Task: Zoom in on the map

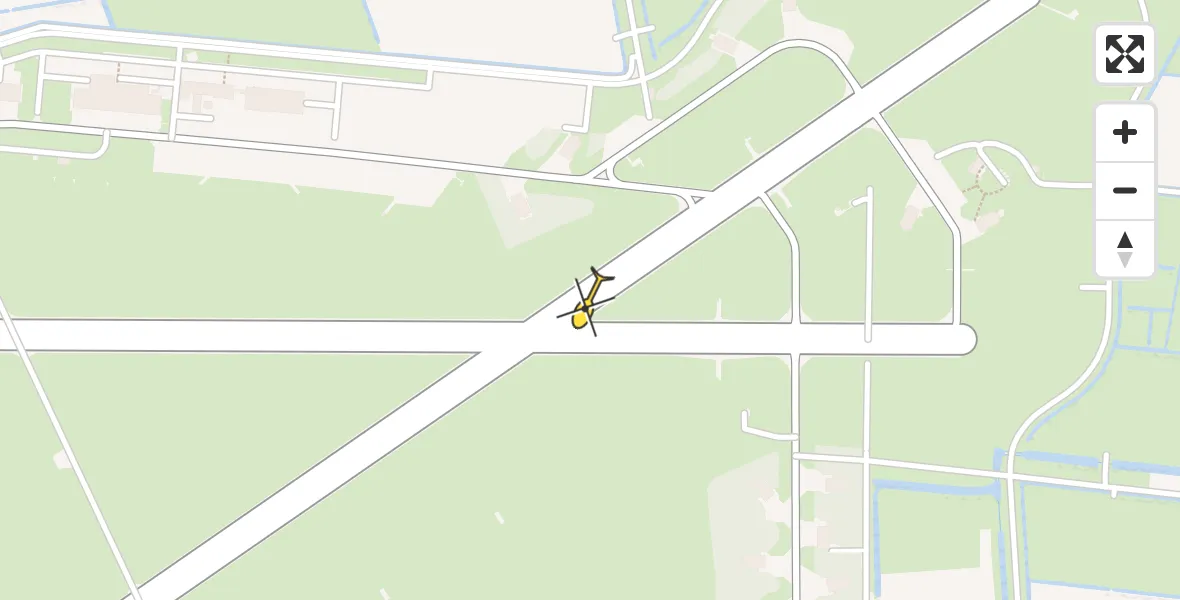Action: coord(1125,132)
